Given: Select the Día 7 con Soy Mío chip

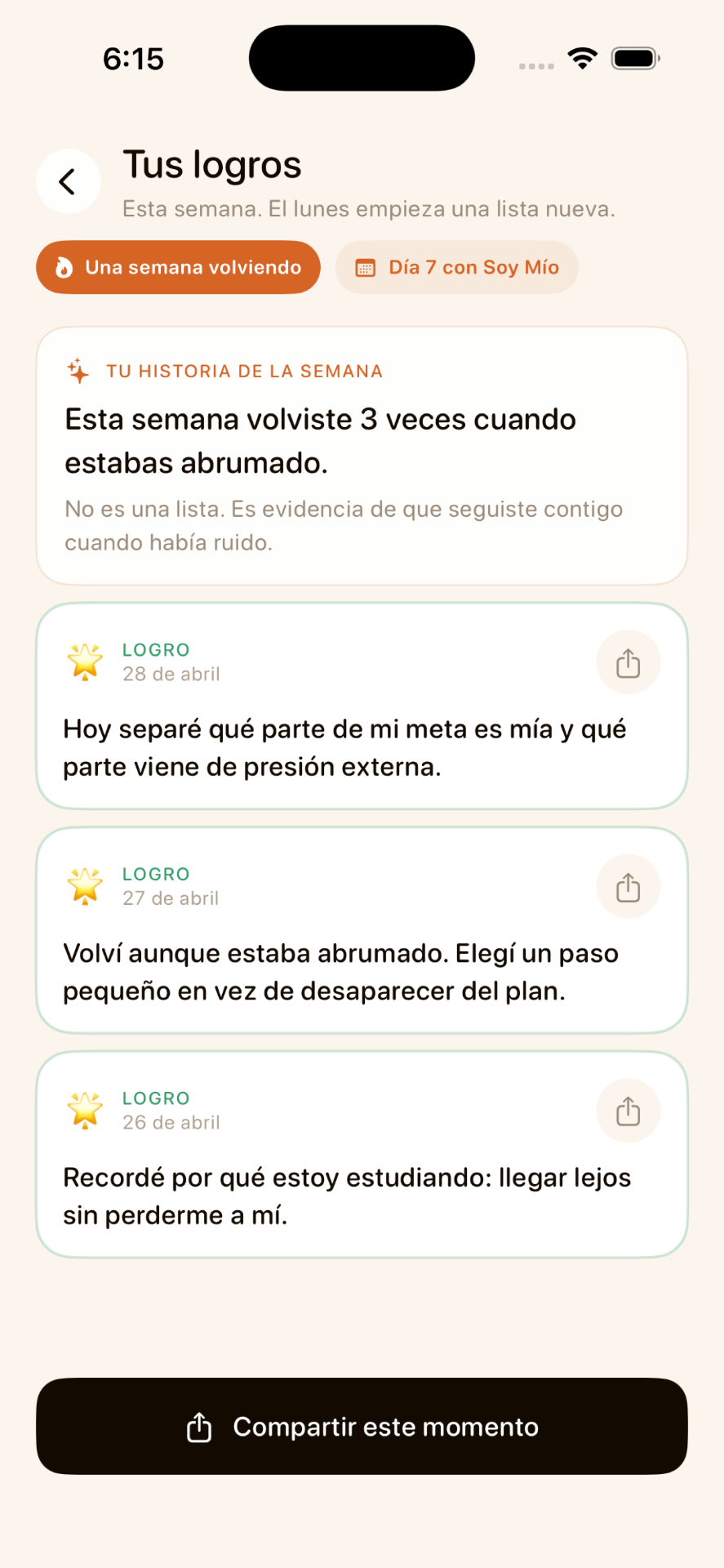Looking at the screenshot, I should point(456,267).
